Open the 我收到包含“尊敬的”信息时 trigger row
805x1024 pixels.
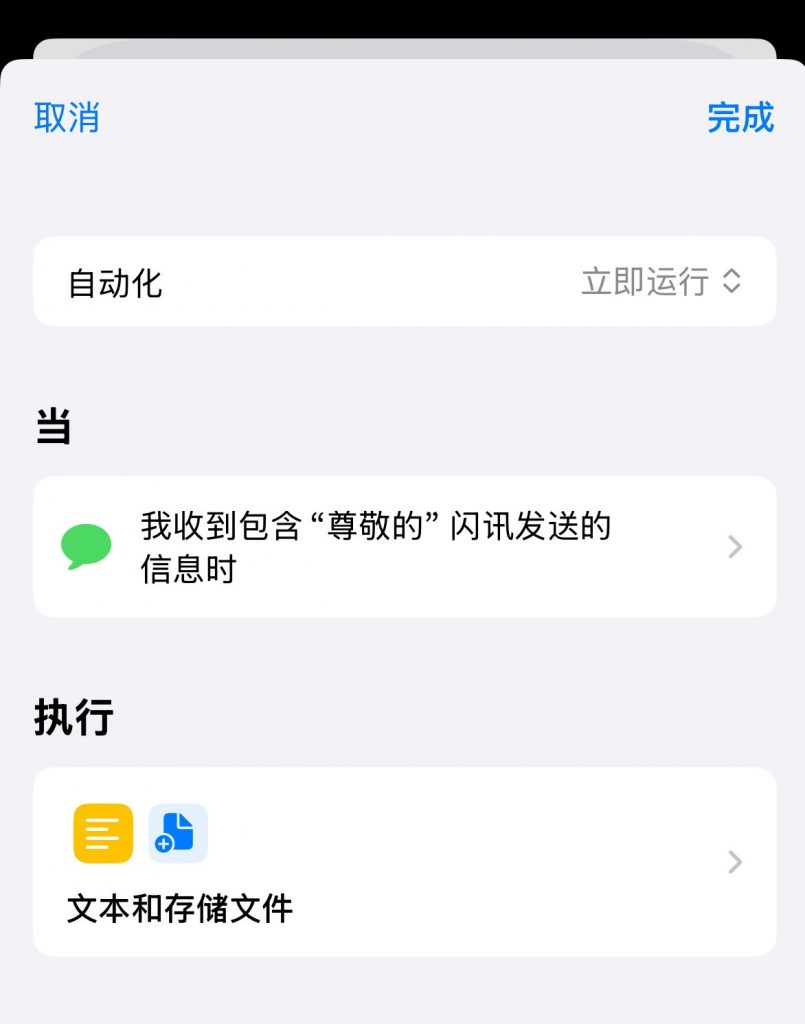coord(404,547)
